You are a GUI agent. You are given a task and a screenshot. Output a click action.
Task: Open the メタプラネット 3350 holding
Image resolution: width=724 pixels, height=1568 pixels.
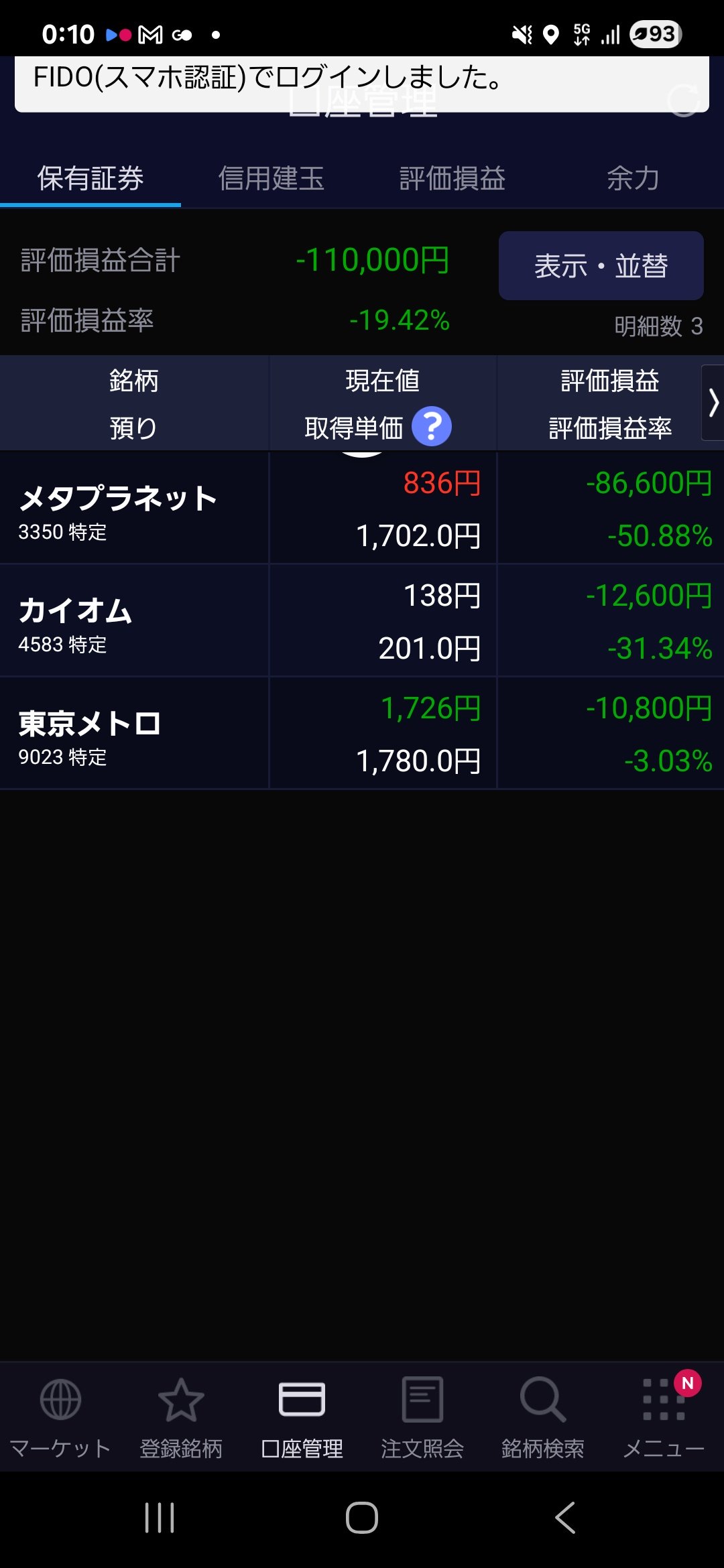coord(134,509)
